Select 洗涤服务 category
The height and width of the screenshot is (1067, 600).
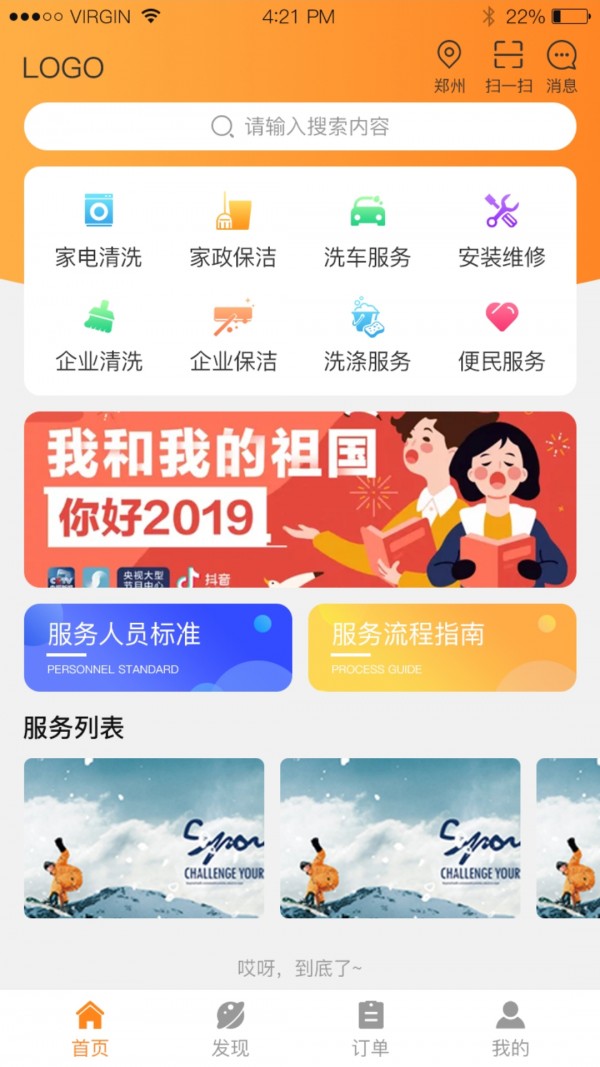tap(367, 336)
